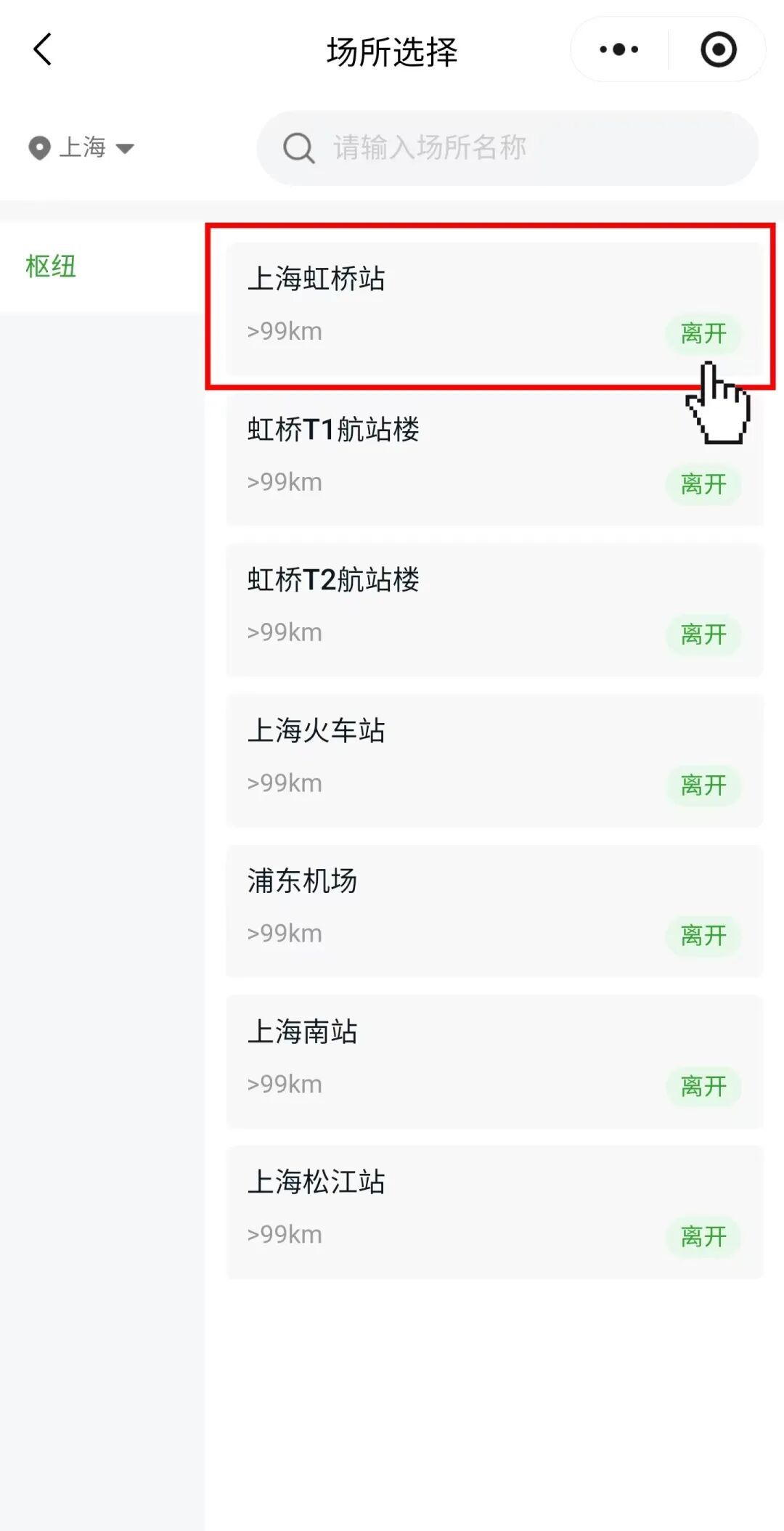784x1531 pixels.
Task: Open the mini program overflow menu
Action: click(x=618, y=50)
